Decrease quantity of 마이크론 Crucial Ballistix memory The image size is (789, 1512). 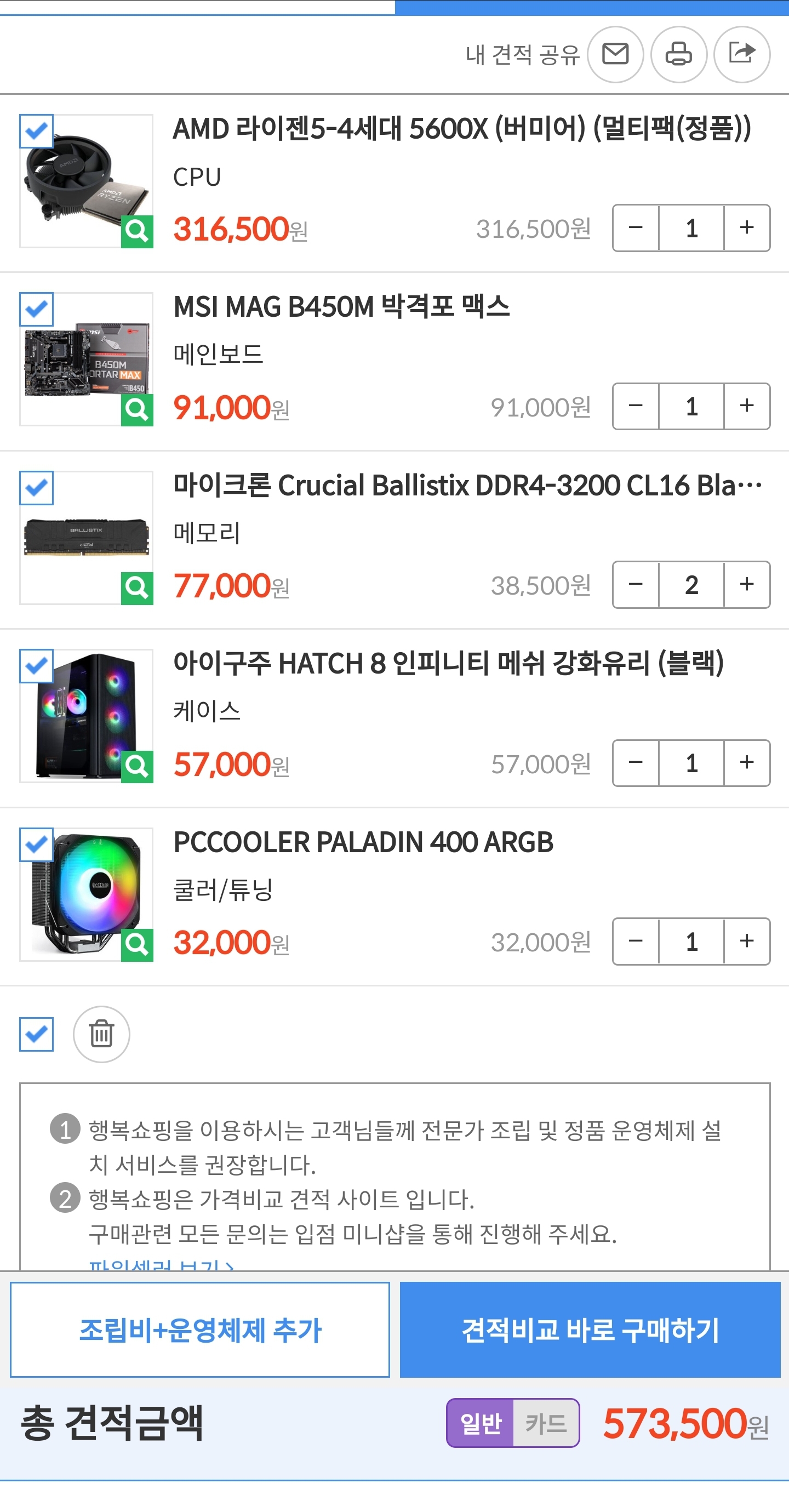636,585
